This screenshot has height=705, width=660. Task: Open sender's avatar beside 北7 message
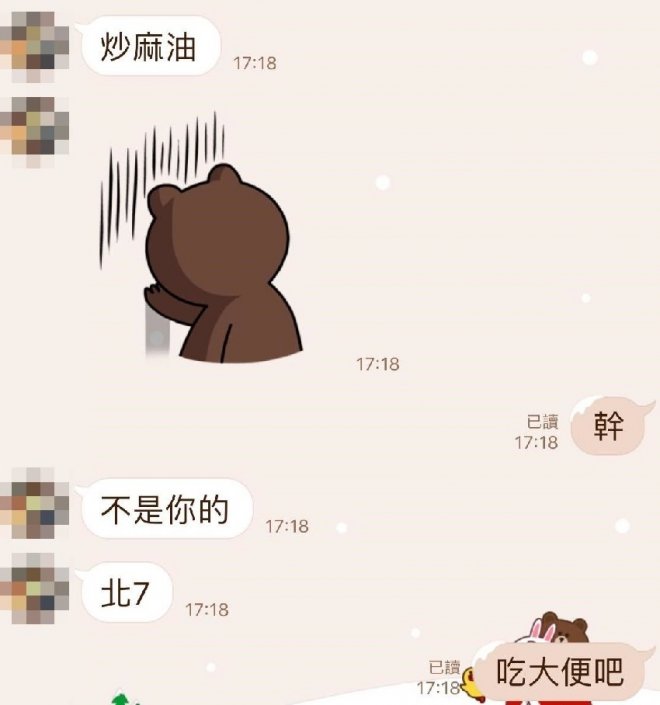[35, 592]
